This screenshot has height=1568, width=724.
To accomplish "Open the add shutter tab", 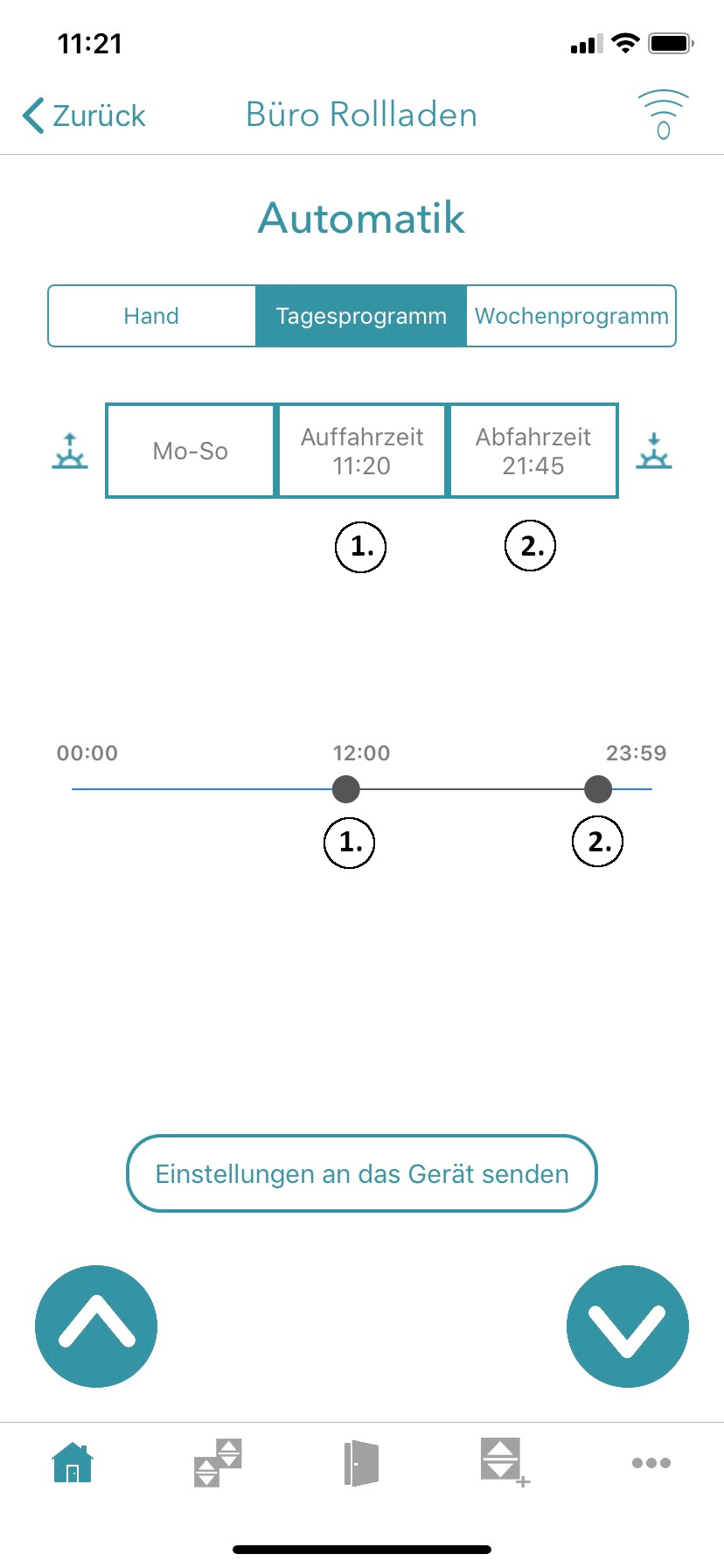I will (505, 1462).
